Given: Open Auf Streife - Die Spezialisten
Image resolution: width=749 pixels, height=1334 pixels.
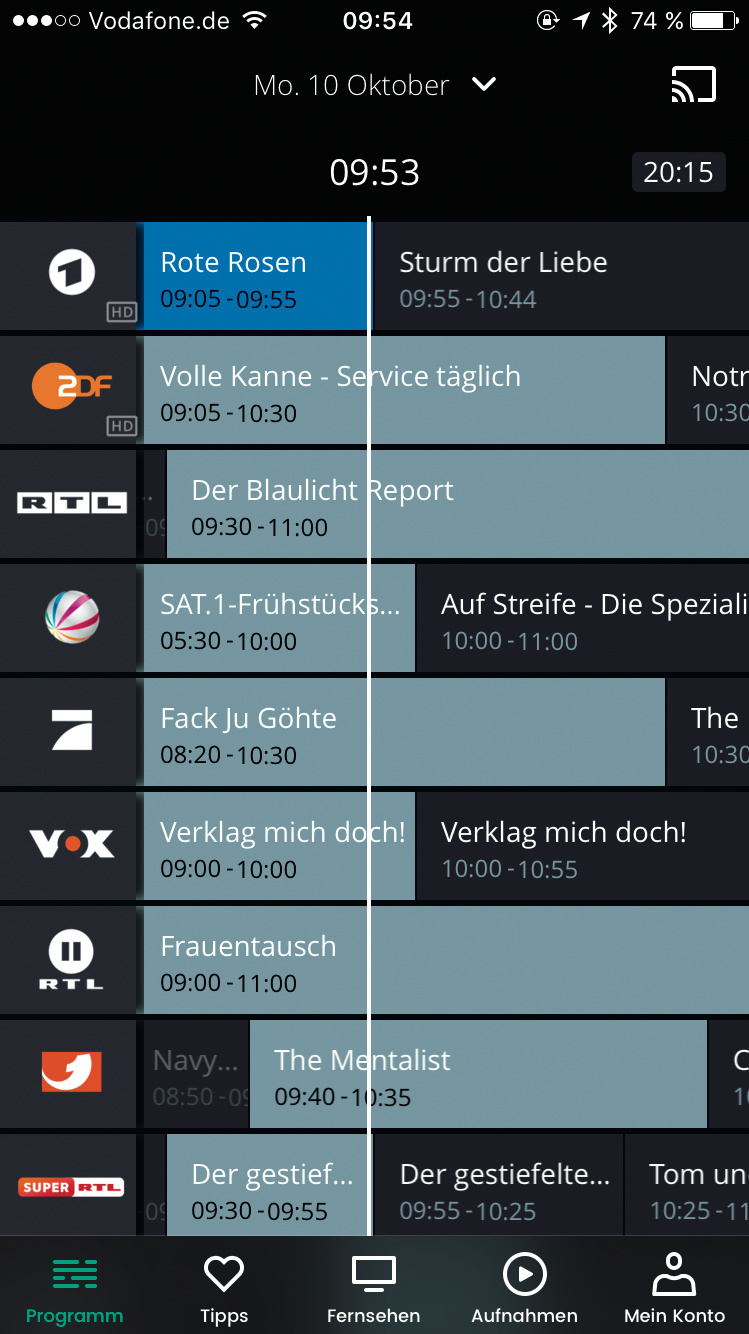Looking at the screenshot, I should point(582,619).
